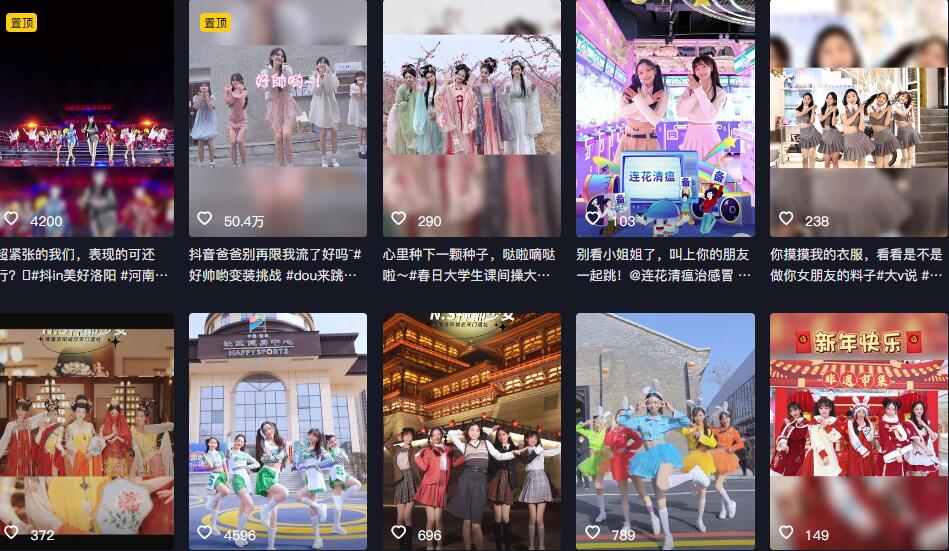Open the video with 238 likes
Screen dimensions: 949x551
859,118
